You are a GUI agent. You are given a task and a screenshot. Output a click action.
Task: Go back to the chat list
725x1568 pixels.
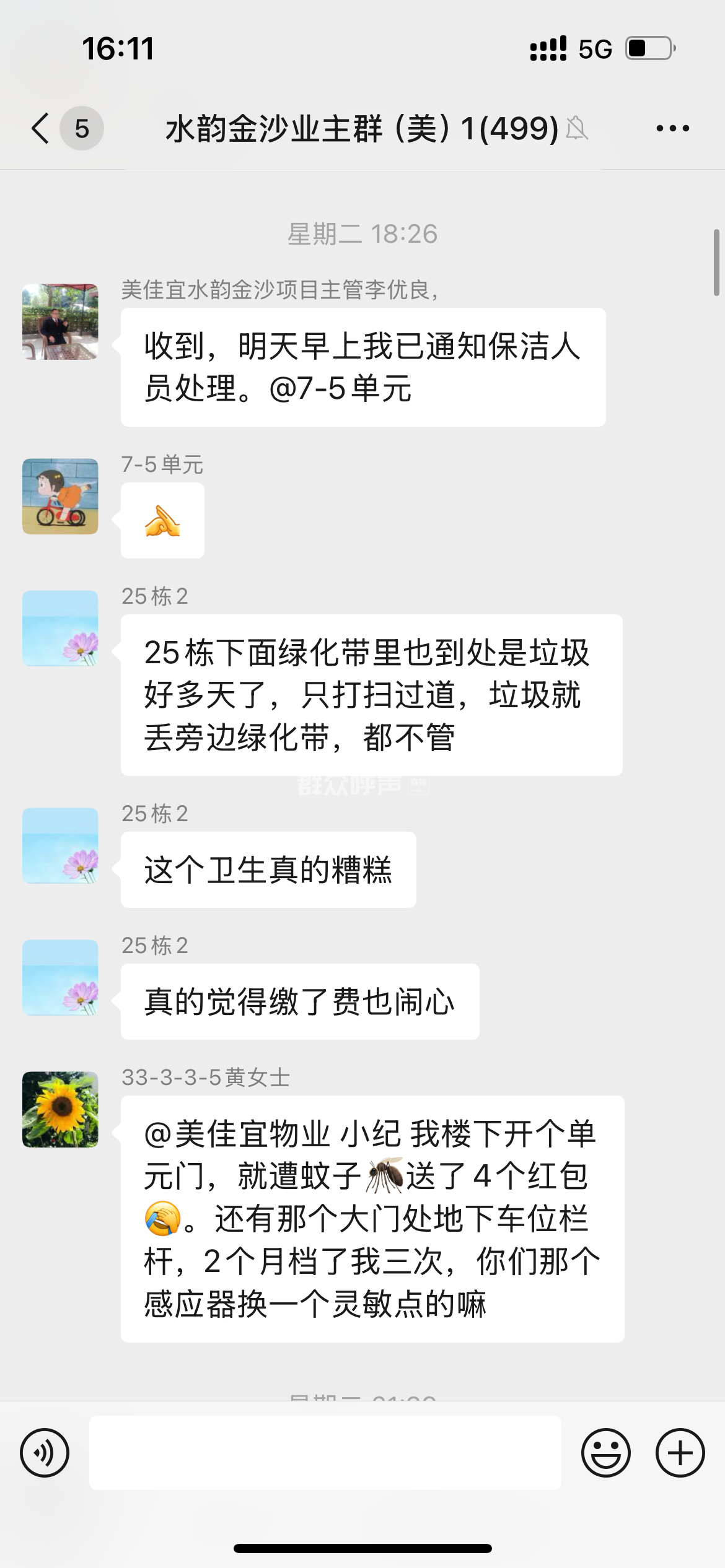click(x=41, y=128)
